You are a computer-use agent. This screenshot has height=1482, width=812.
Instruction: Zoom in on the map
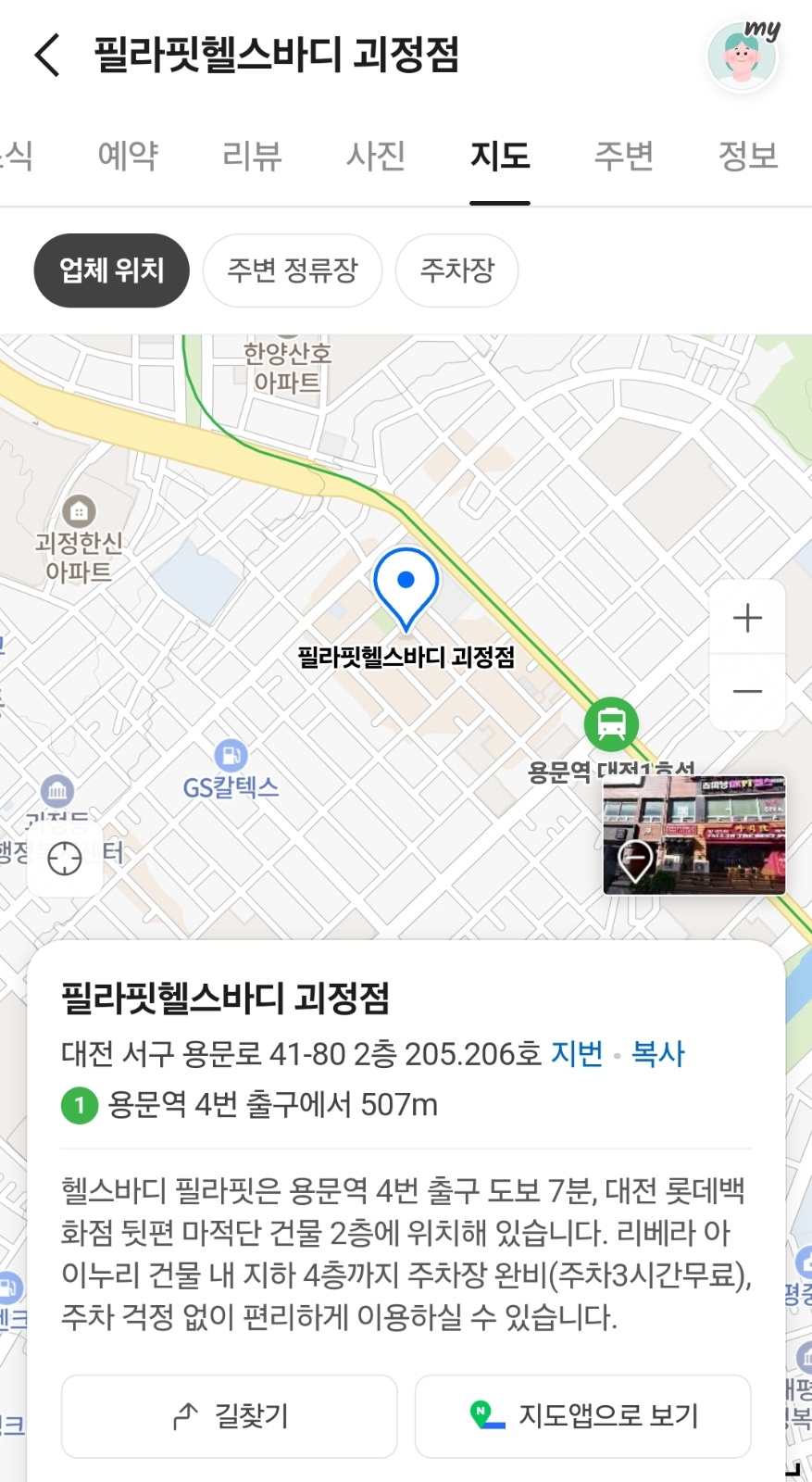click(746, 618)
